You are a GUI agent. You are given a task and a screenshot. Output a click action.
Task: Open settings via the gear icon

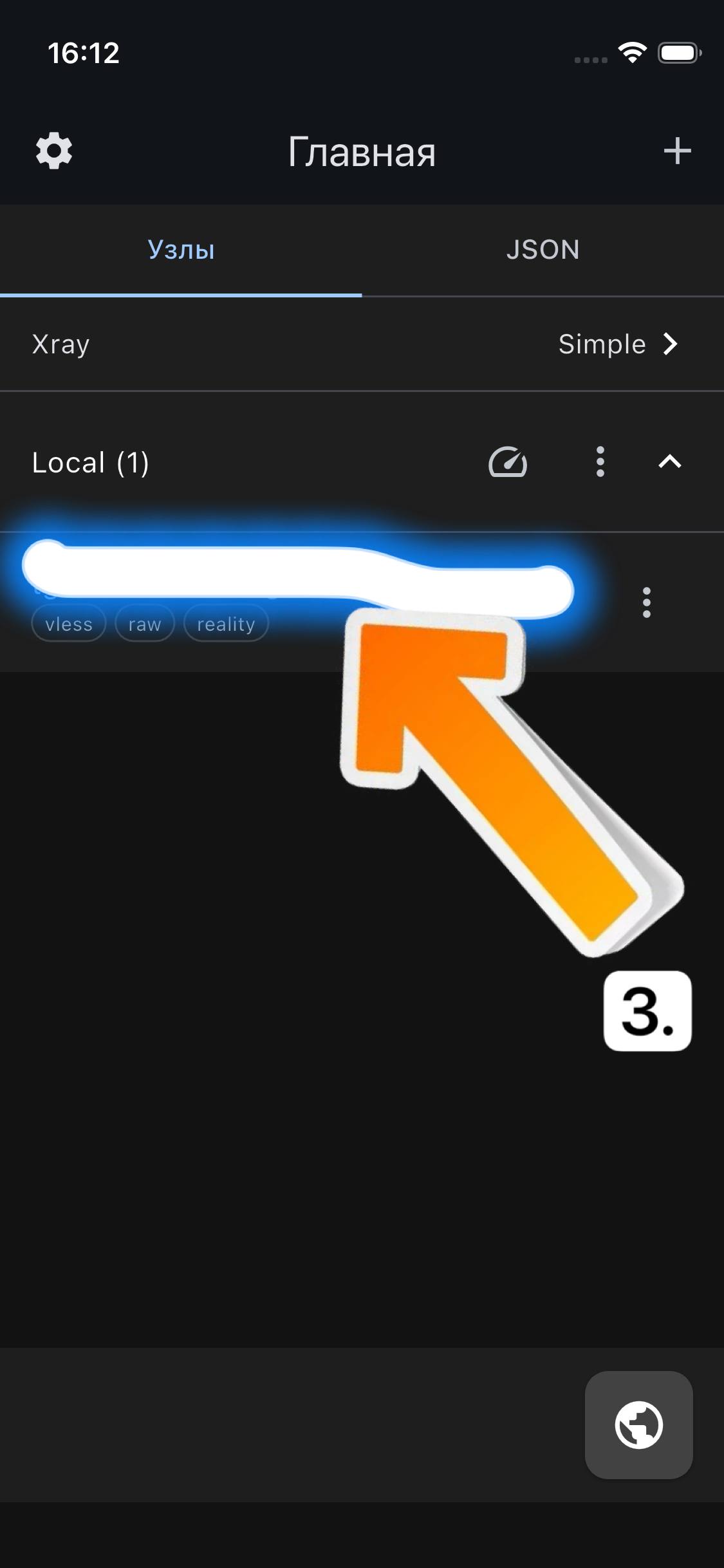click(54, 151)
